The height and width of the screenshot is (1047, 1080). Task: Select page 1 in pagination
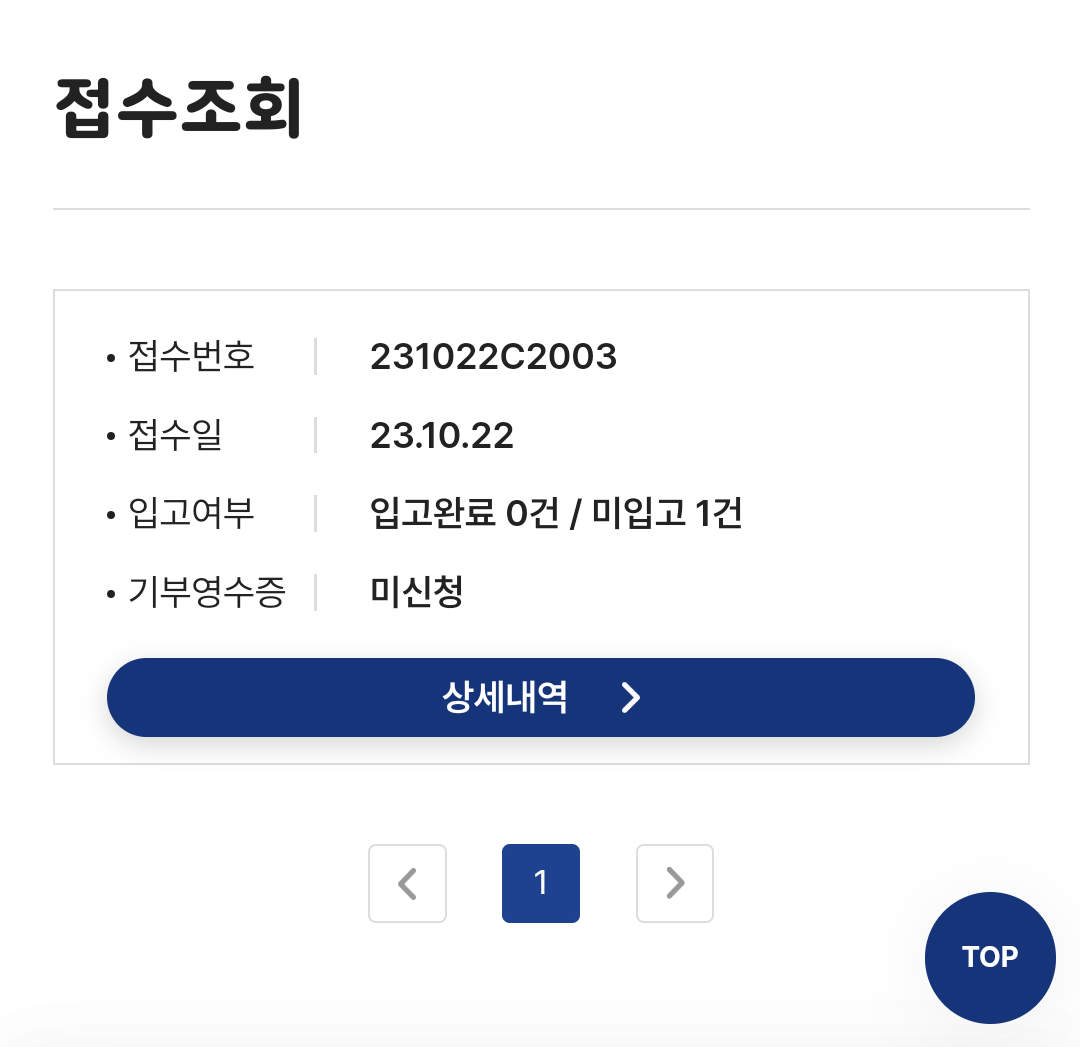click(541, 883)
